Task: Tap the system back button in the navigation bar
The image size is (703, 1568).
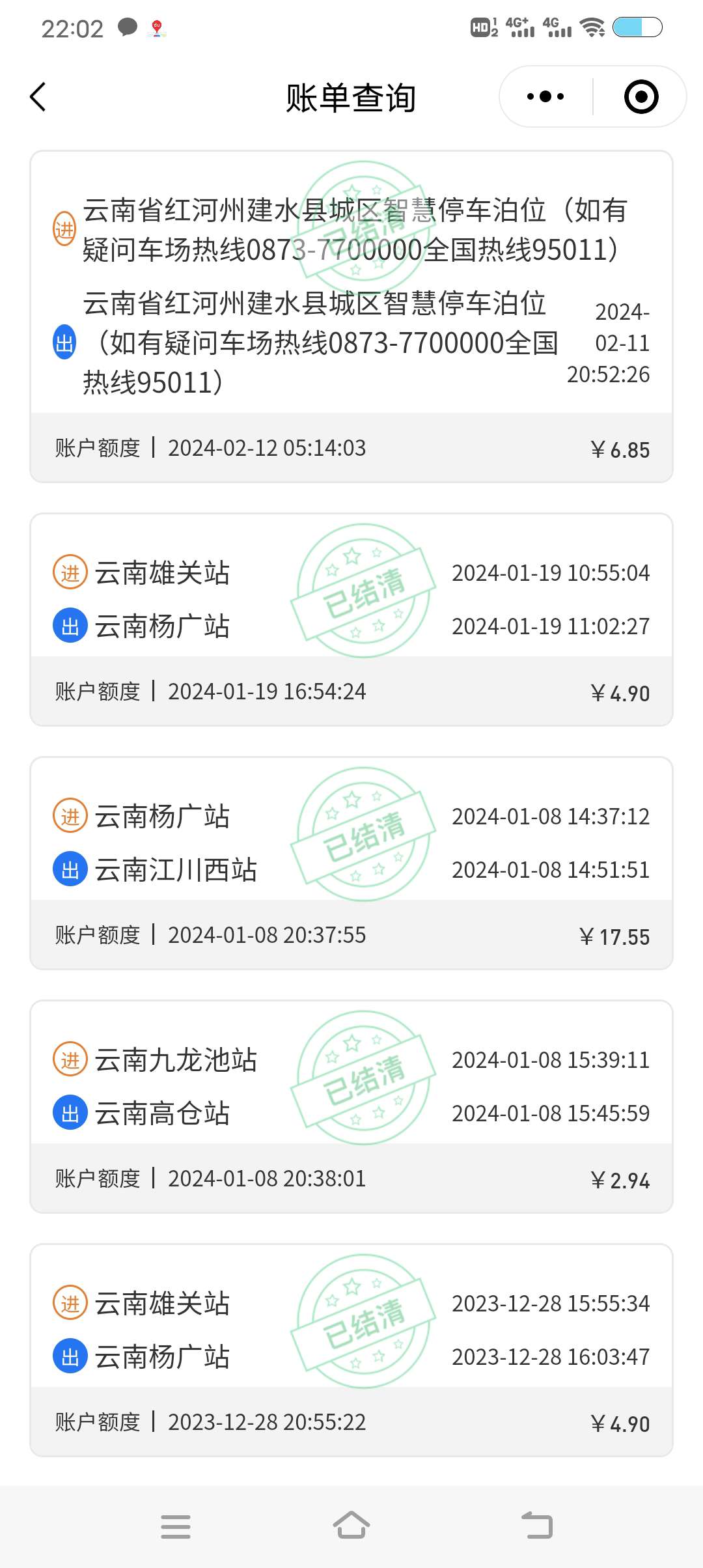Action: click(x=538, y=1526)
